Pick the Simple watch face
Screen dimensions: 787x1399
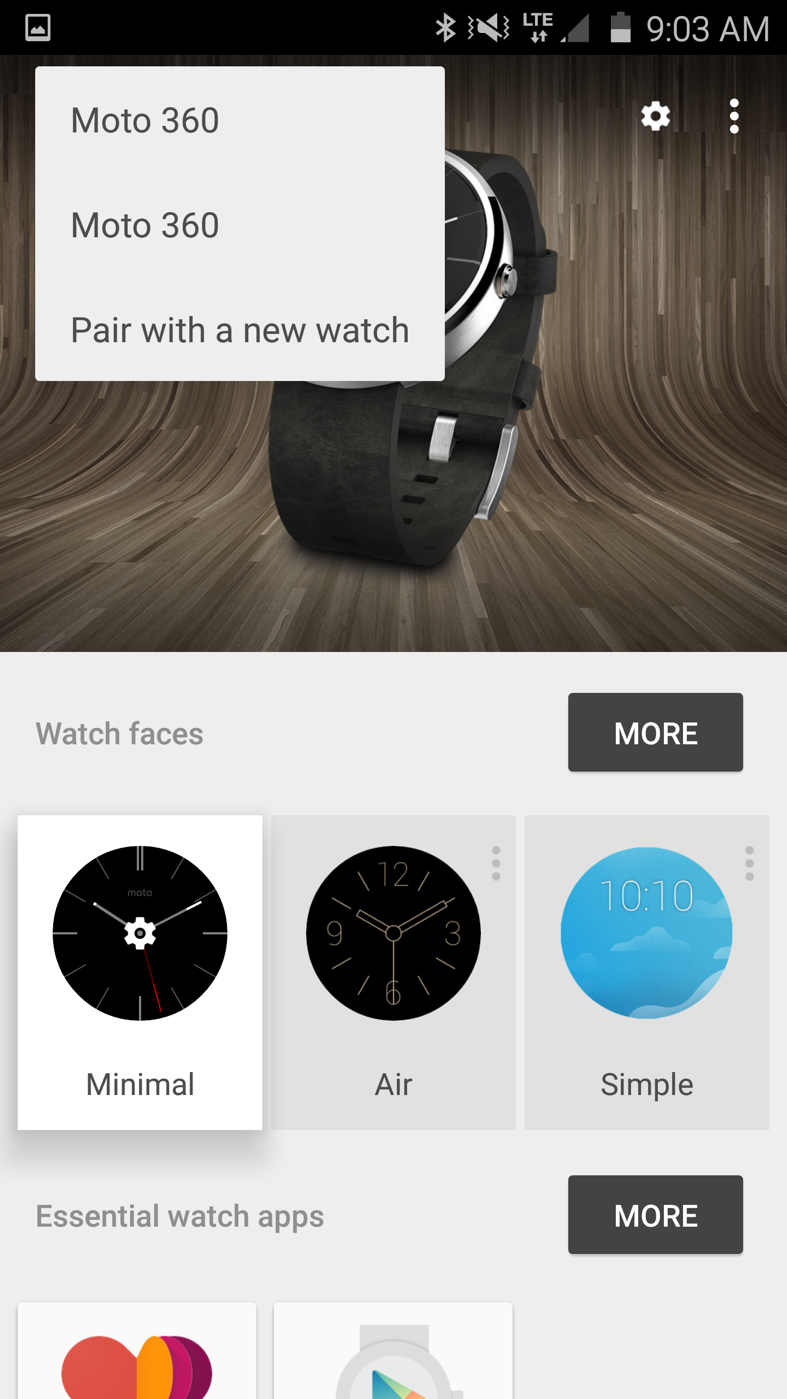(646, 972)
